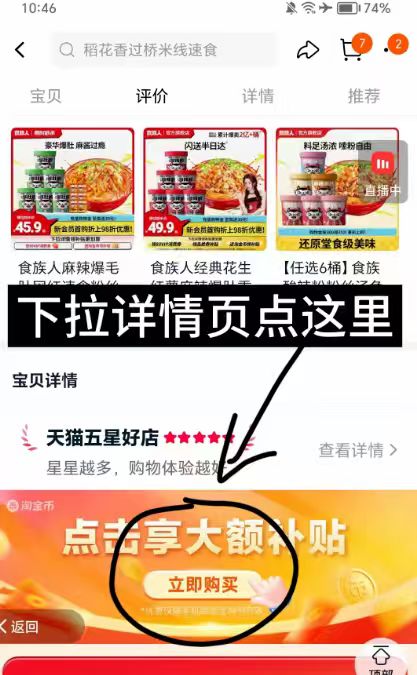Open the search box with 稻花香过桥米线速食
The width and height of the screenshot is (417, 675).
pos(163,50)
